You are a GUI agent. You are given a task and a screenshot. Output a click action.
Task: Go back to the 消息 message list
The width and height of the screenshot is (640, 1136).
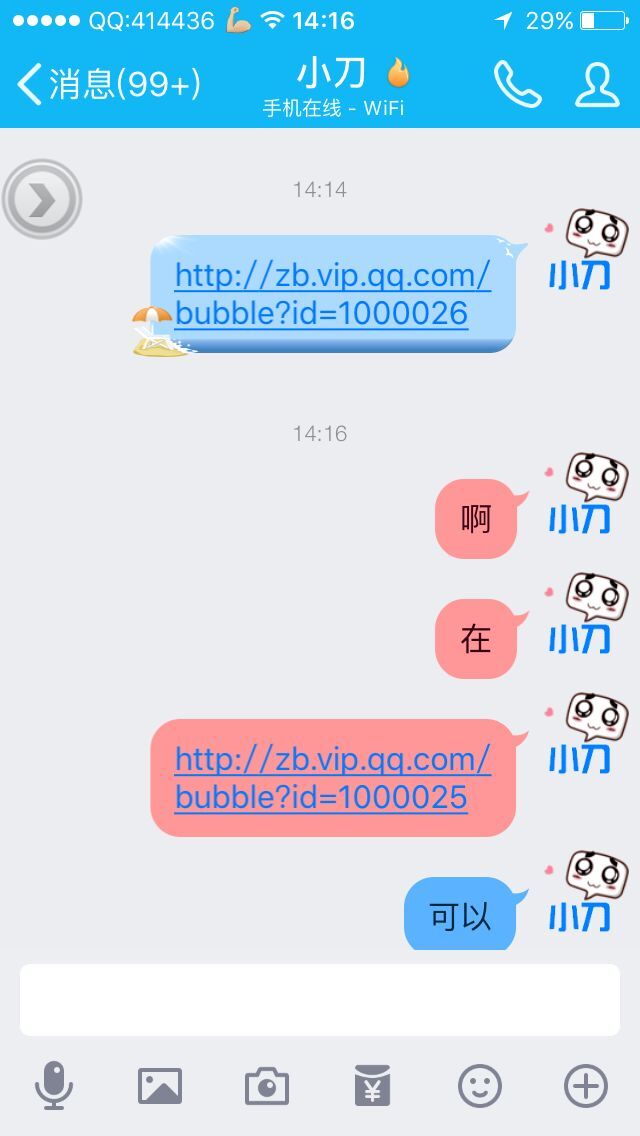coord(108,84)
